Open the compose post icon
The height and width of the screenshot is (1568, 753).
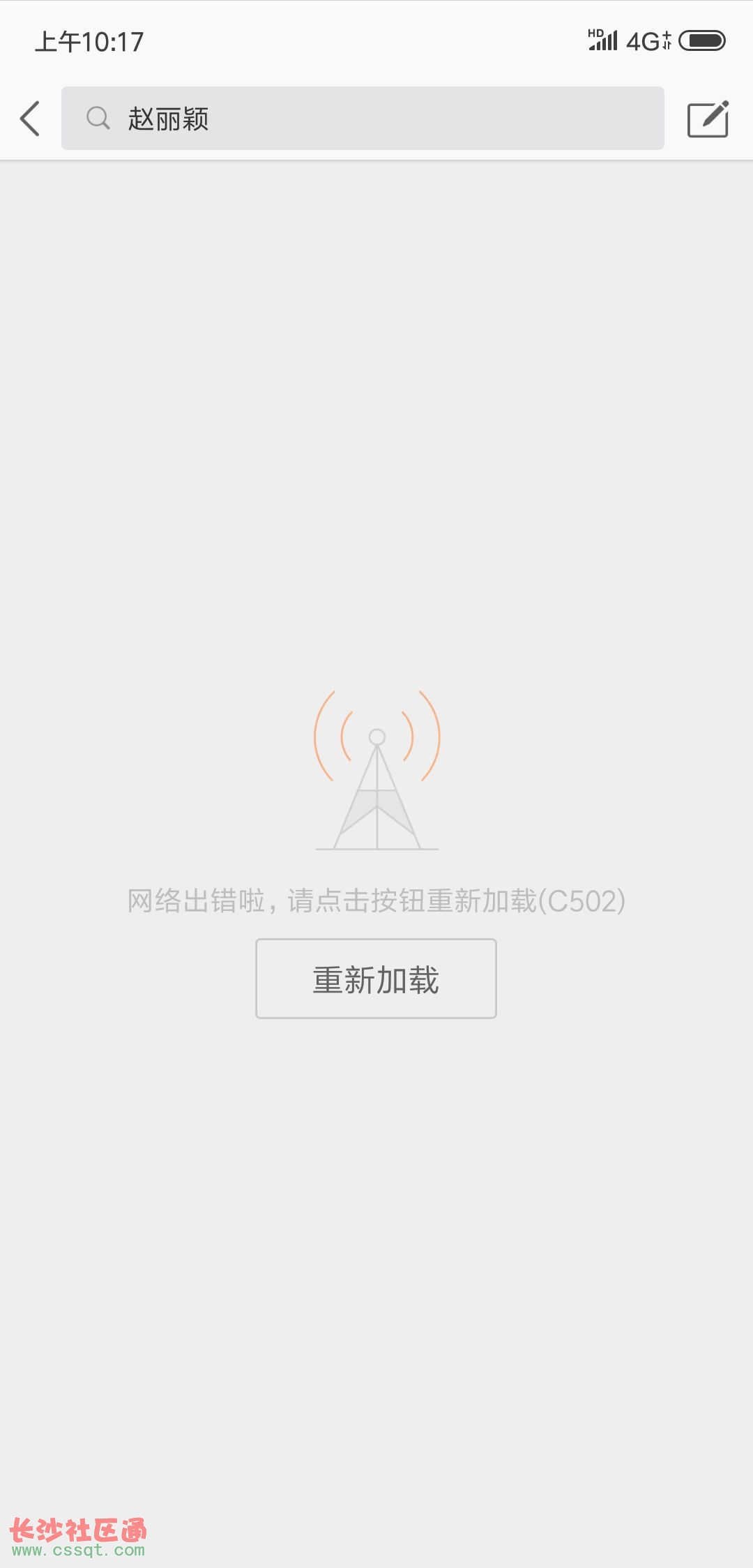[708, 119]
